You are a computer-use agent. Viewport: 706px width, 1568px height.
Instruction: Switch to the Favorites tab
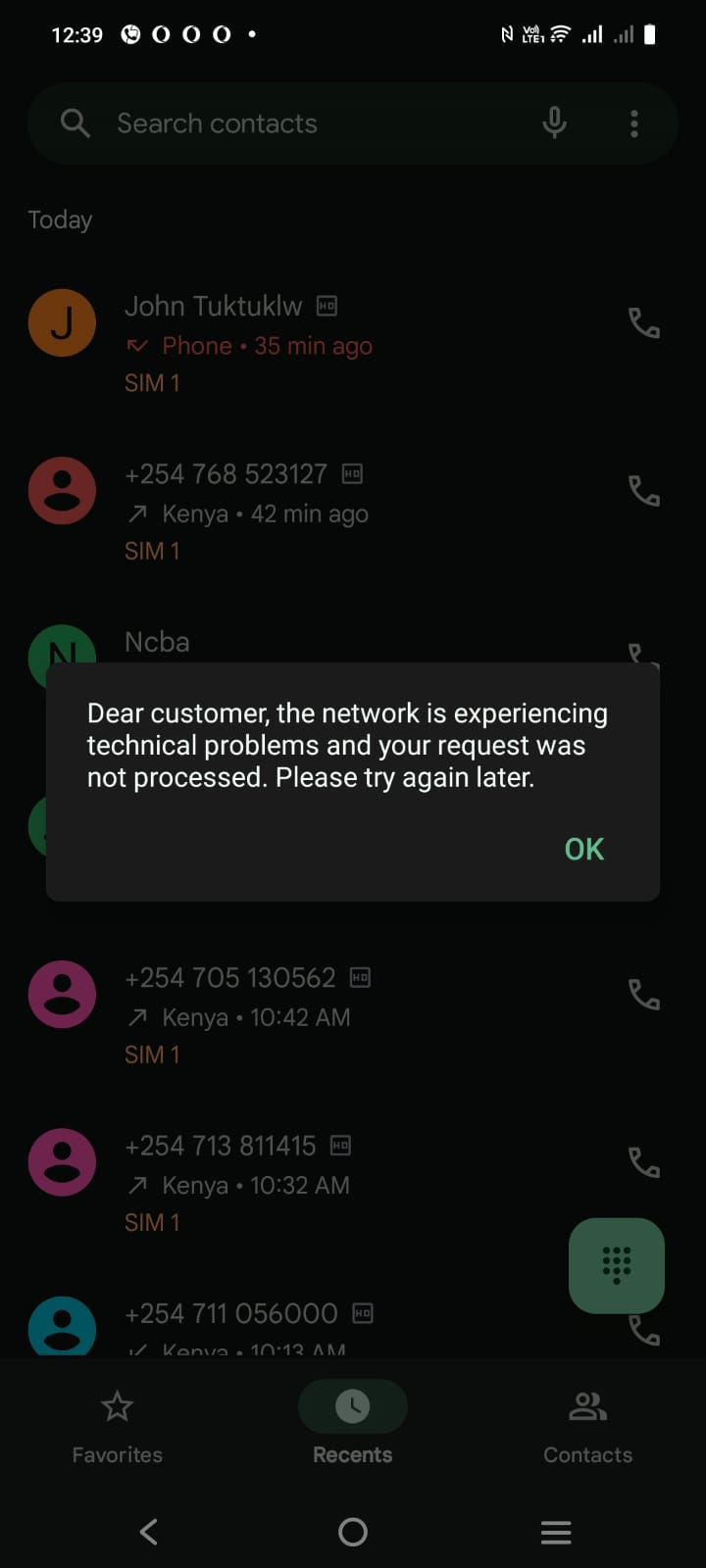coord(118,1426)
